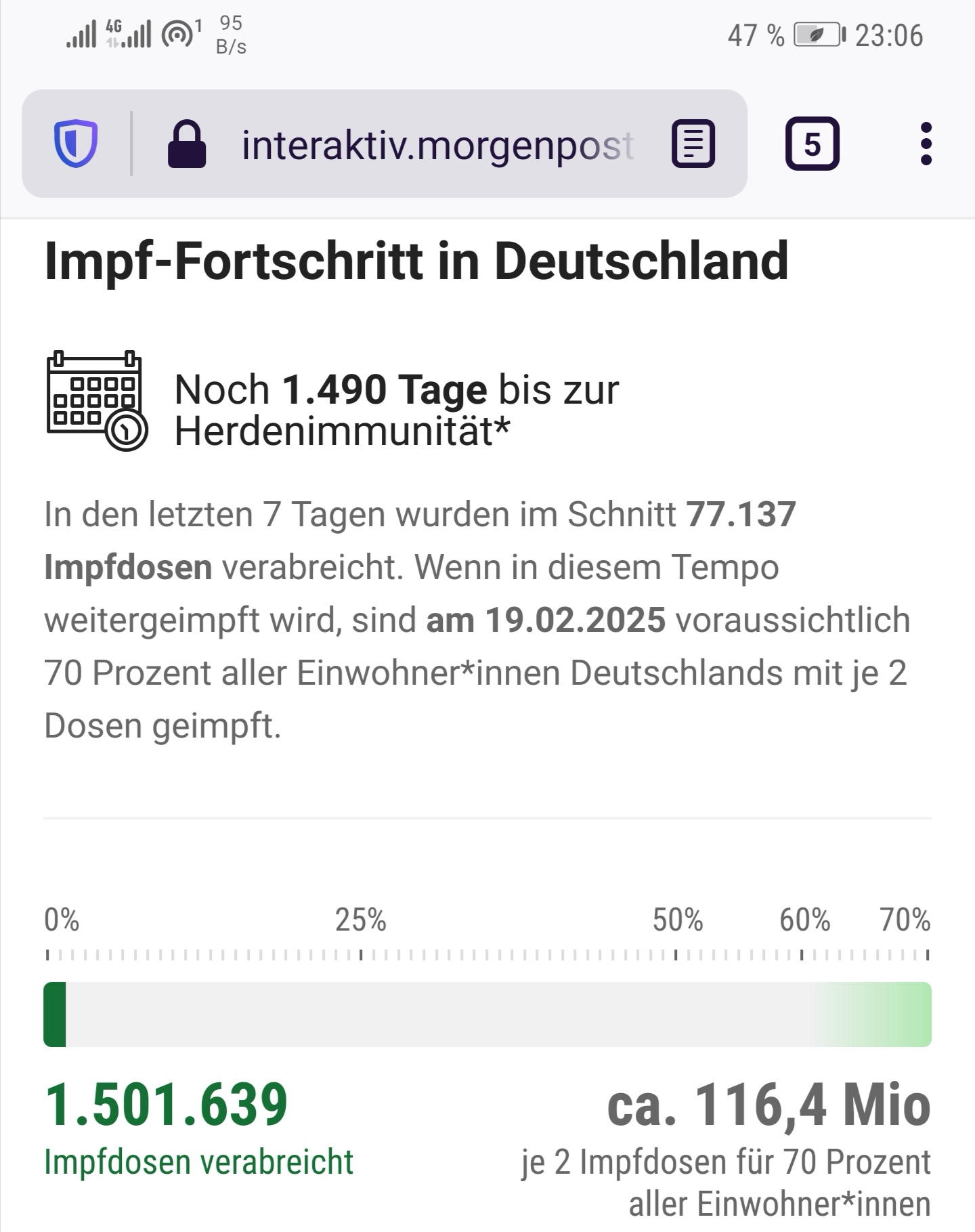Enable reader view for this page
Viewport: 975px width, 1232px height.
pos(693,144)
